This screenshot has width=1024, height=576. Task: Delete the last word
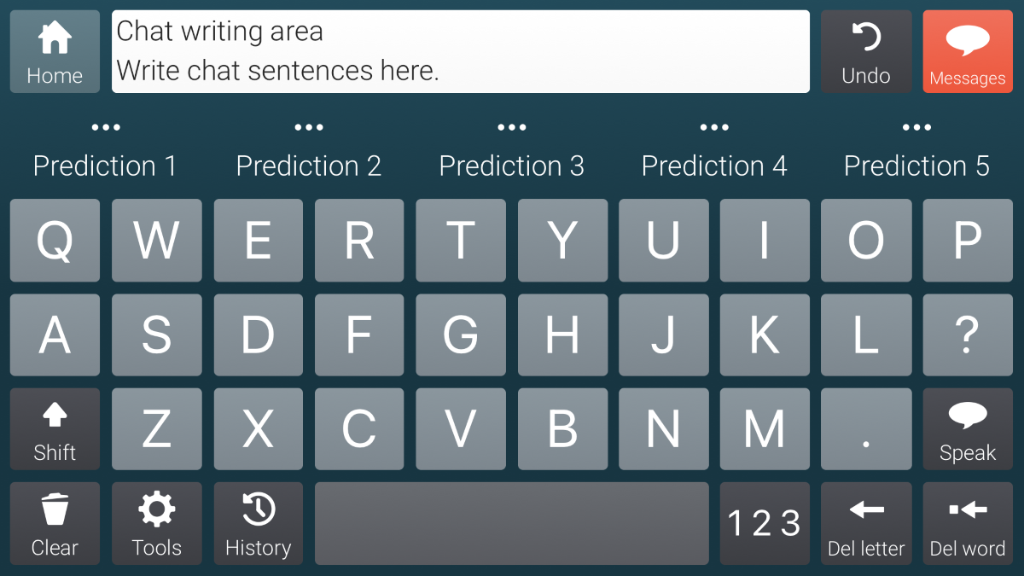click(967, 523)
